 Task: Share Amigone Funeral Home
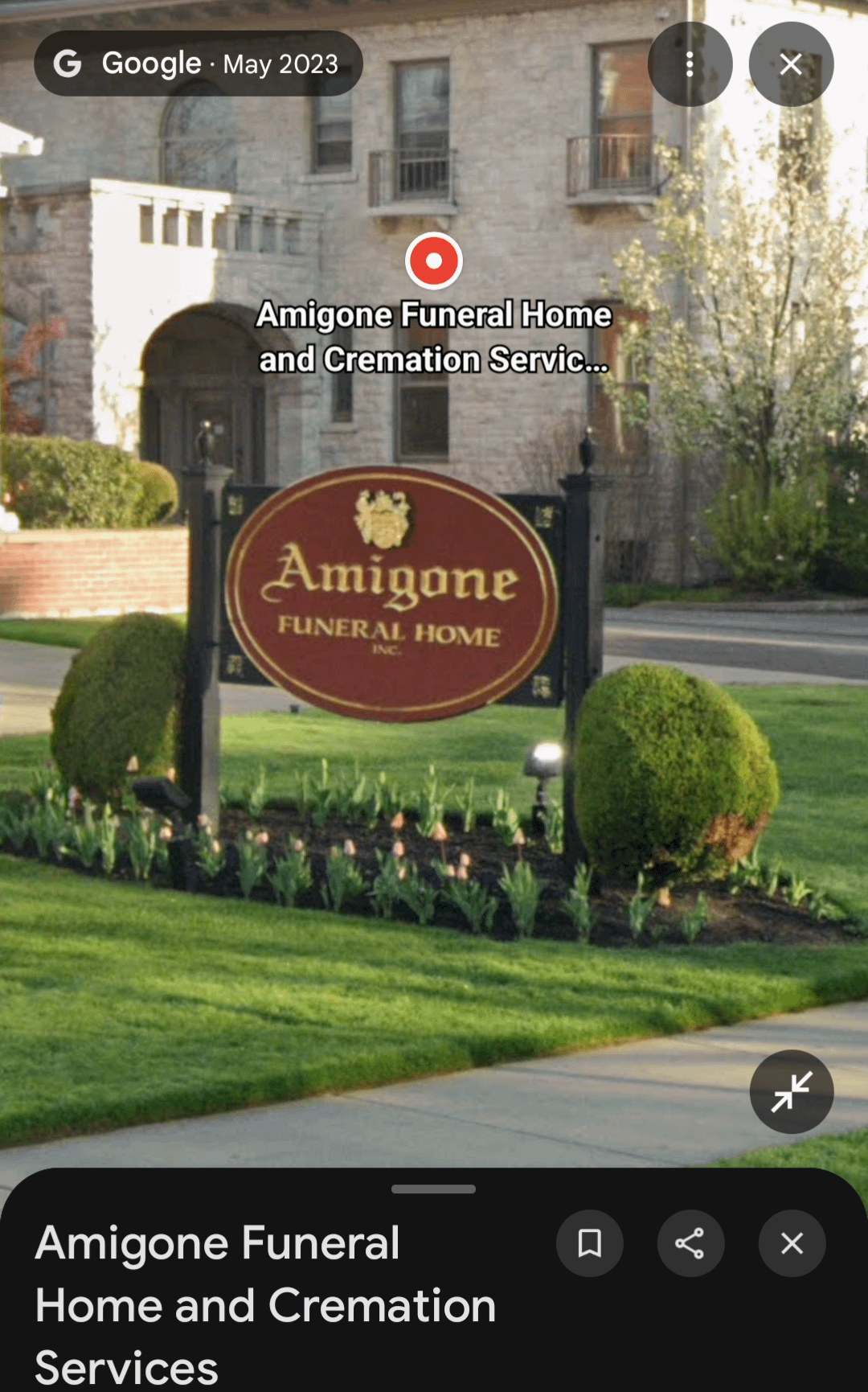(690, 1243)
